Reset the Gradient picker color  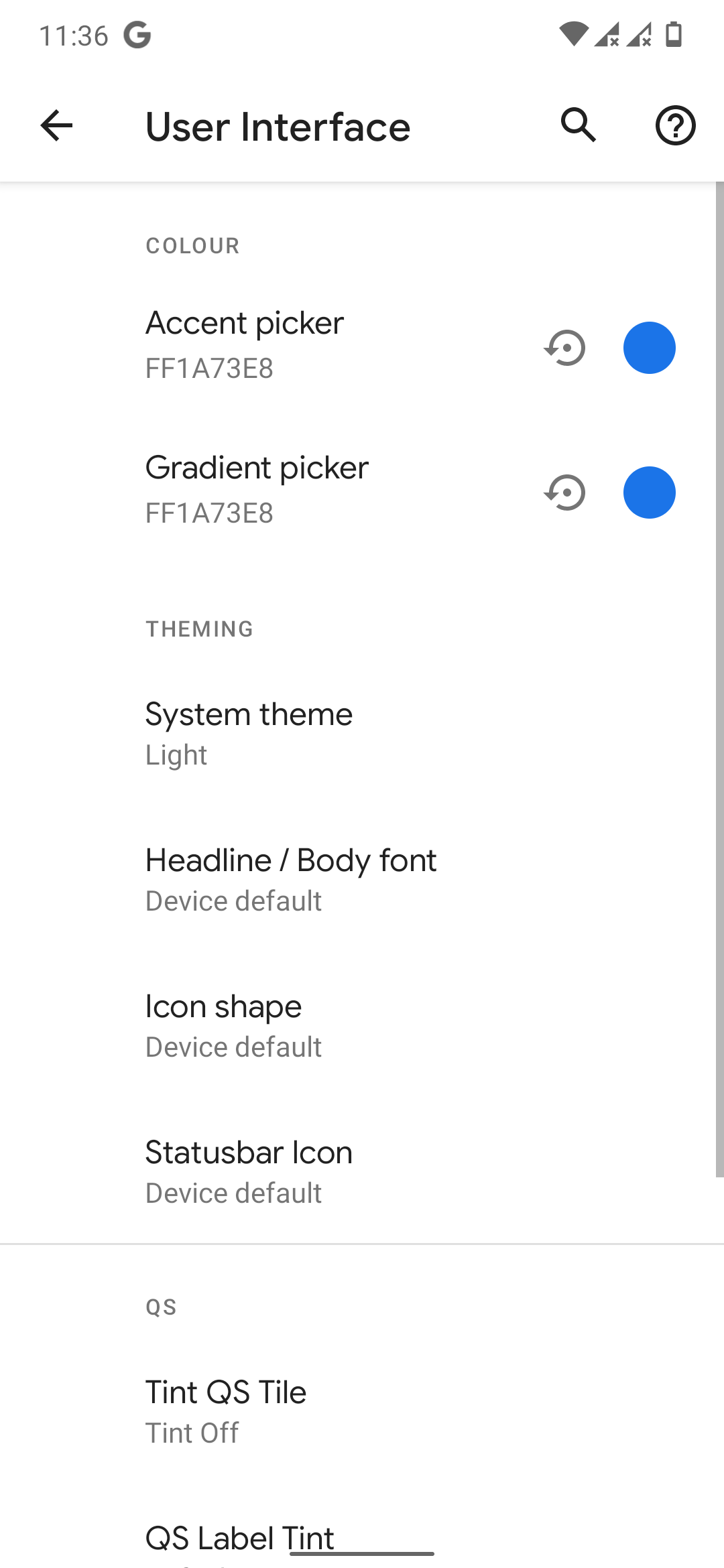[565, 493]
